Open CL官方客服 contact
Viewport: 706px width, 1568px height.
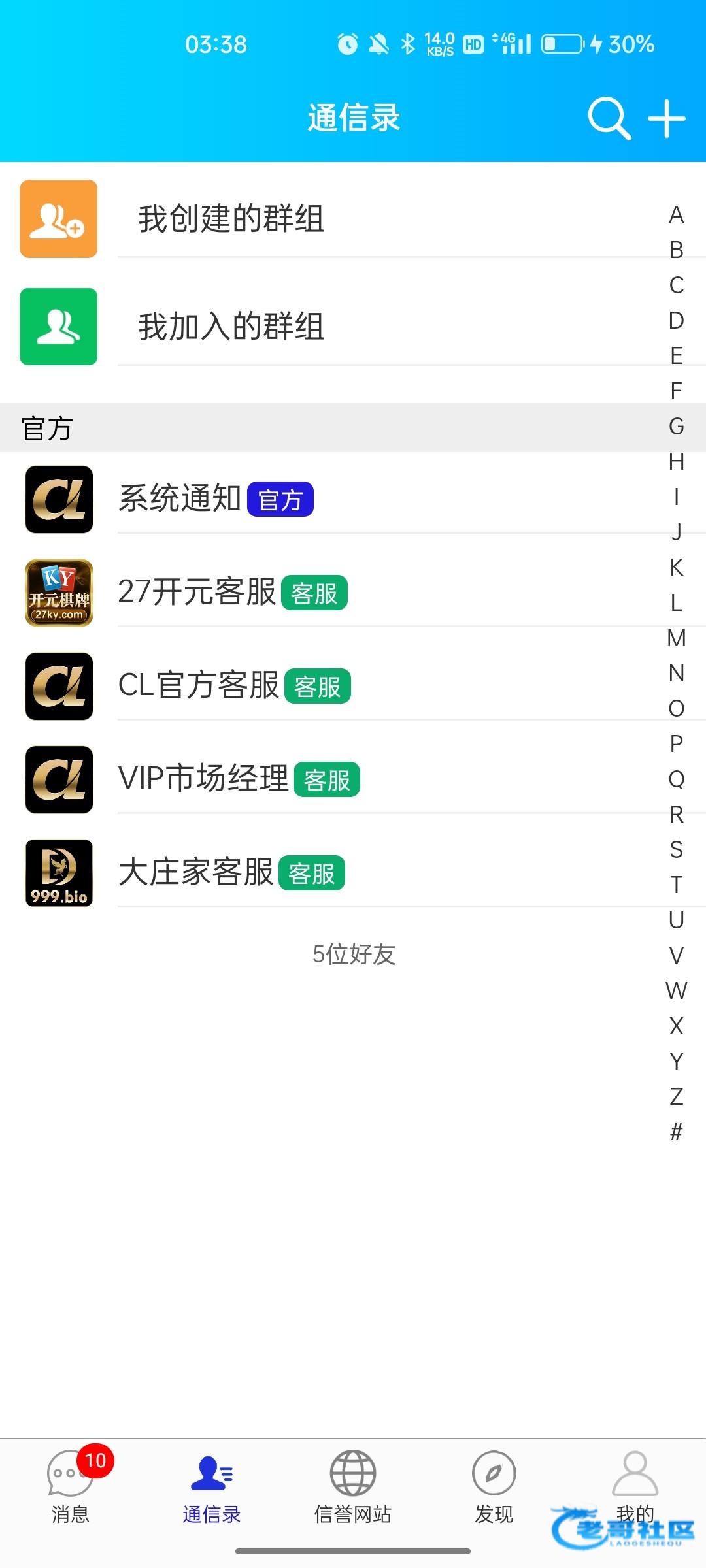(353, 686)
